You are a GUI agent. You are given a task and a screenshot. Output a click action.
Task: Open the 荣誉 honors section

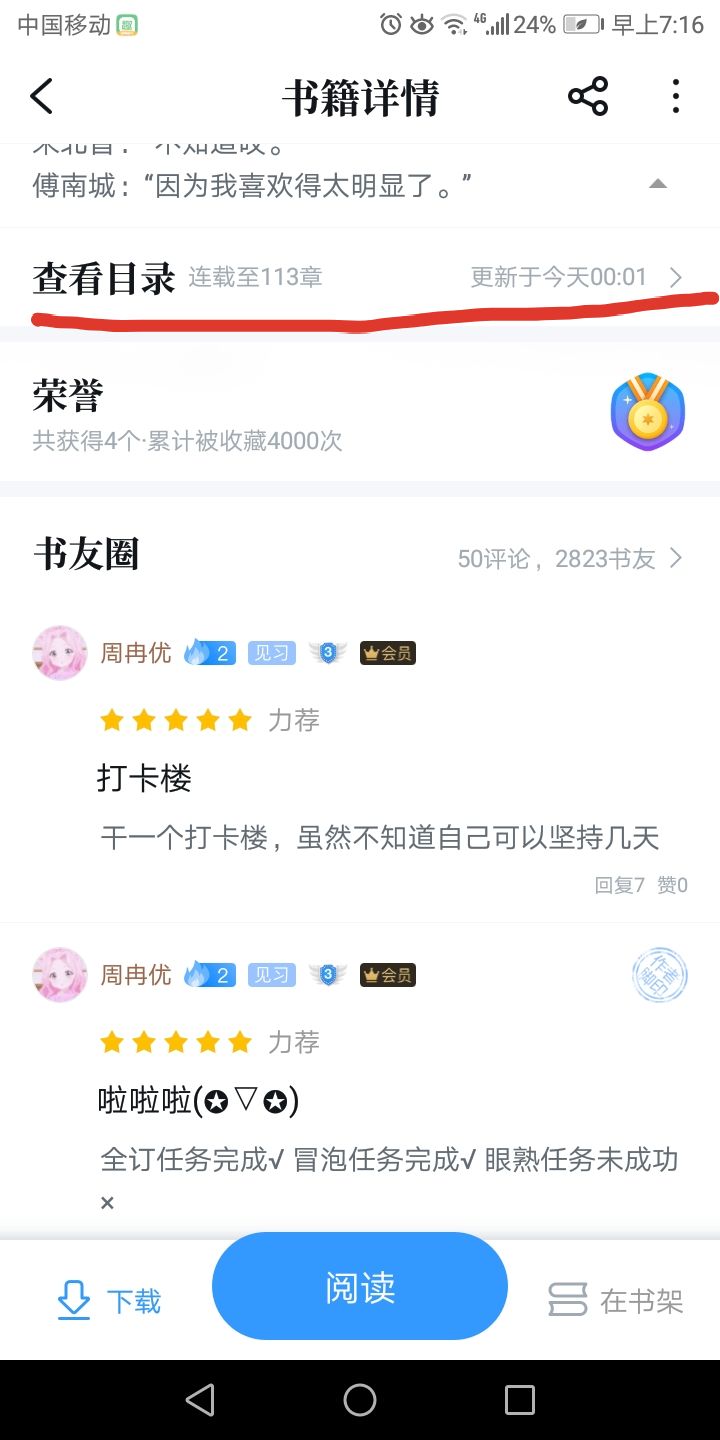[360, 412]
